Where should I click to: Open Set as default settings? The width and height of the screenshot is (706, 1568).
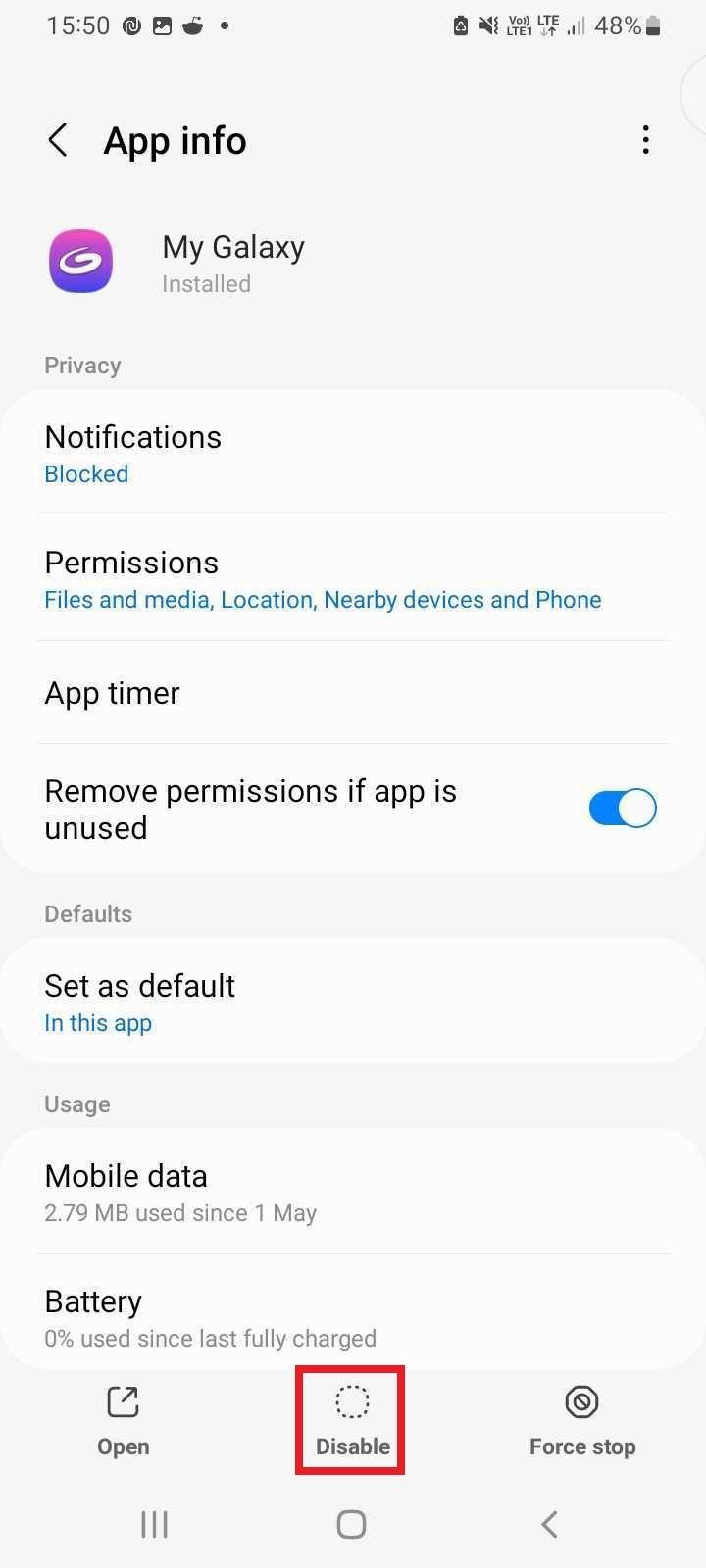pyautogui.click(x=353, y=1003)
